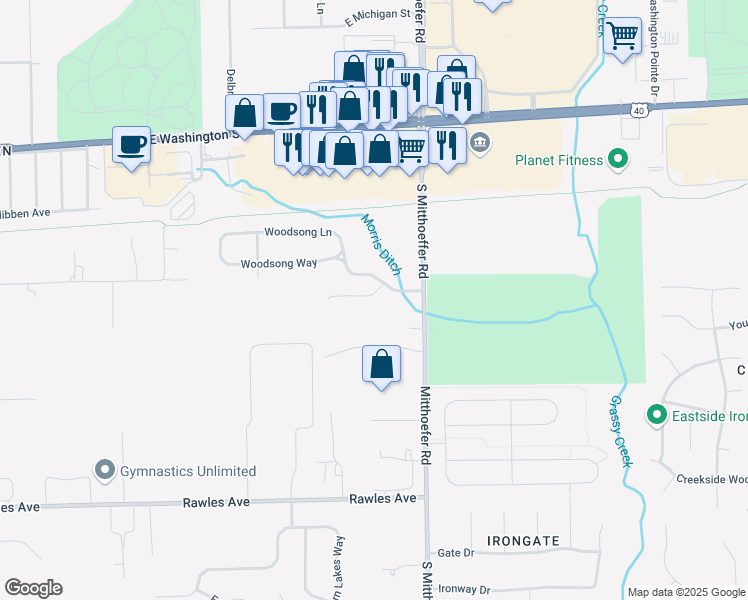Open the Planet Fitness place marker
The height and width of the screenshot is (600, 748).
click(617, 159)
